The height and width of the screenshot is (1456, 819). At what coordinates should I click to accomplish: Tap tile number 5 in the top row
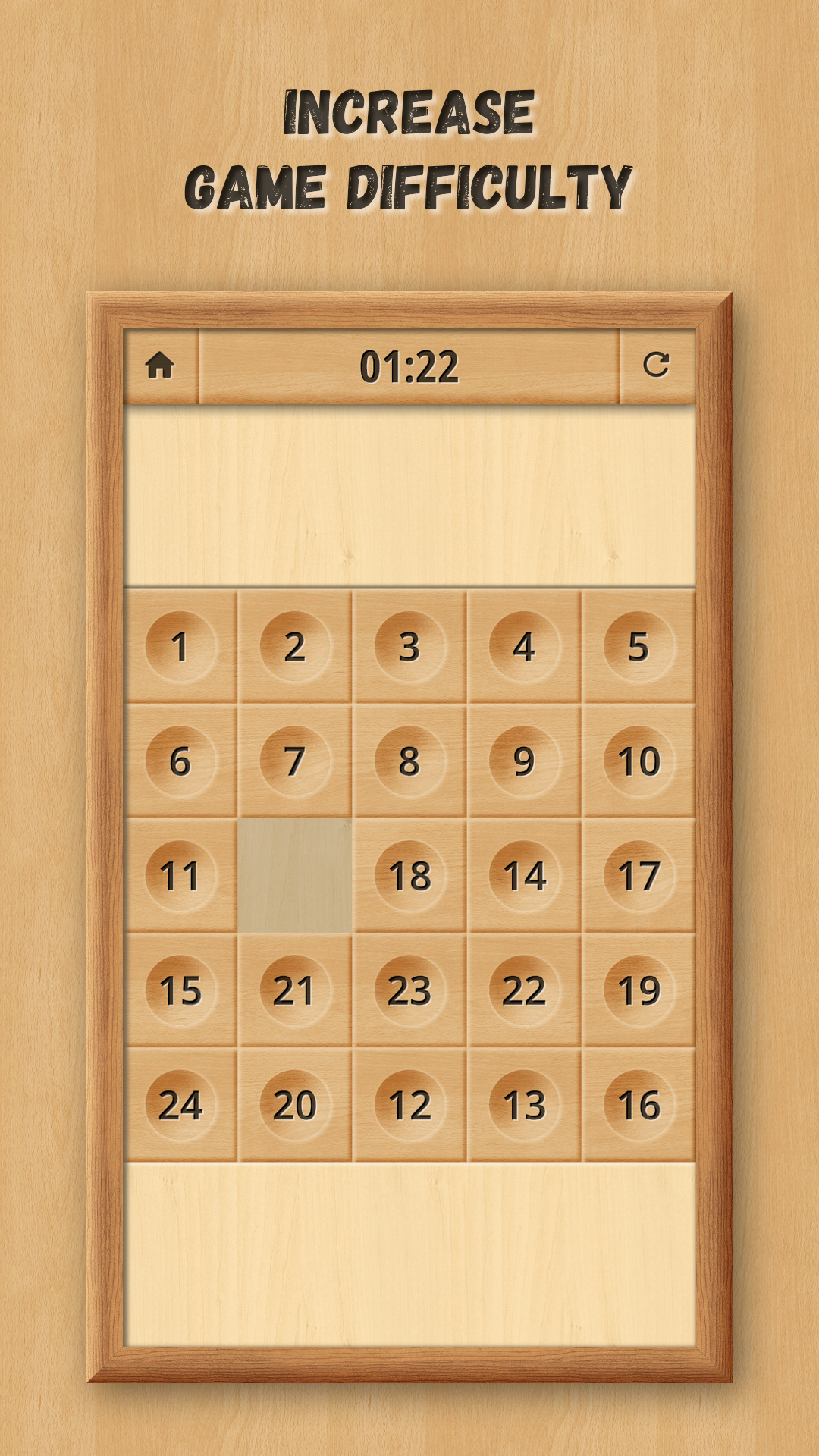click(639, 648)
